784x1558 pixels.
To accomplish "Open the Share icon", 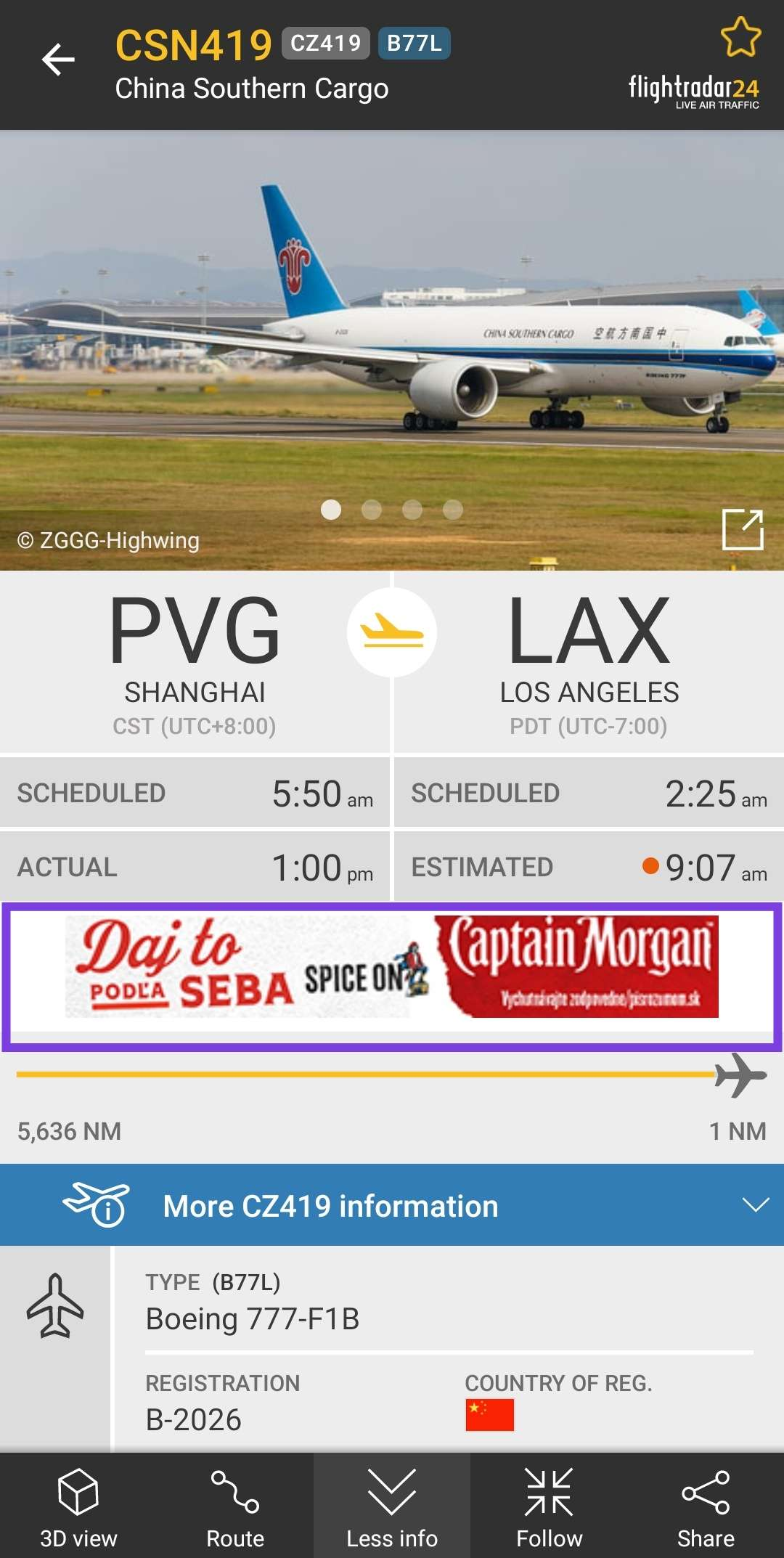I will tap(705, 1503).
